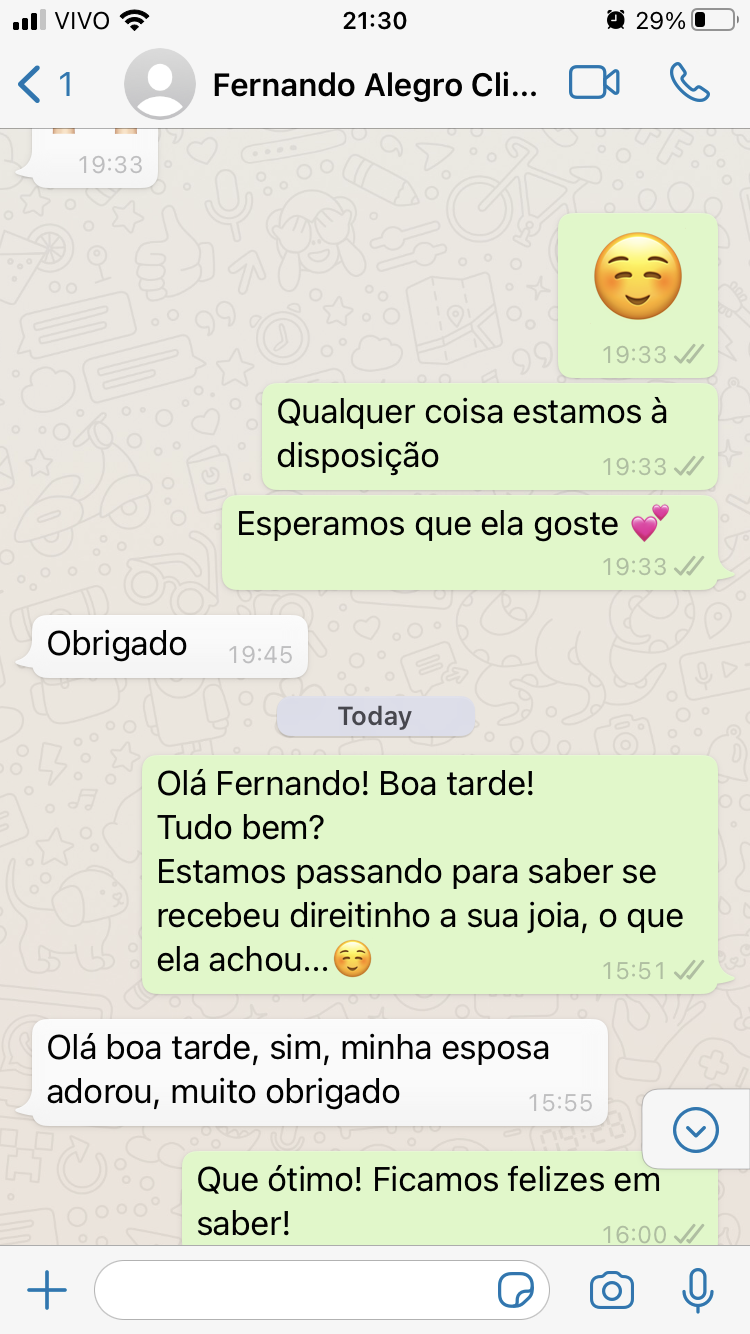Tap the microphone to record audio
Image resolution: width=750 pixels, height=1334 pixels.
pyautogui.click(x=697, y=1291)
